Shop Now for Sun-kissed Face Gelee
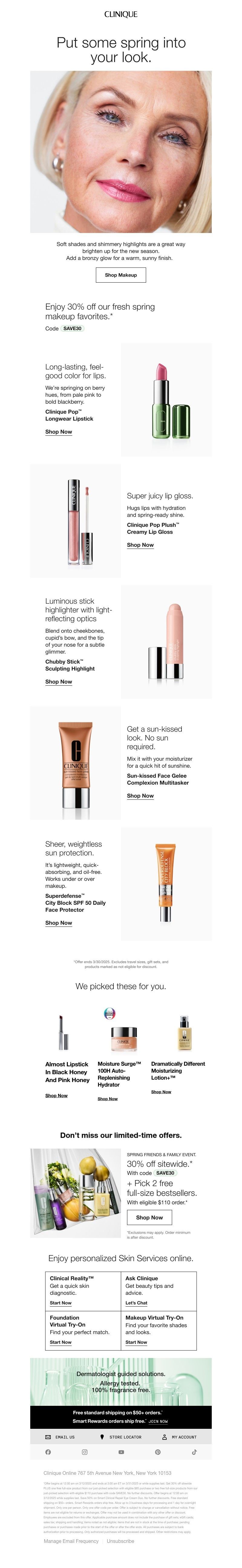This screenshot has height=1568, width=242. 140,795
